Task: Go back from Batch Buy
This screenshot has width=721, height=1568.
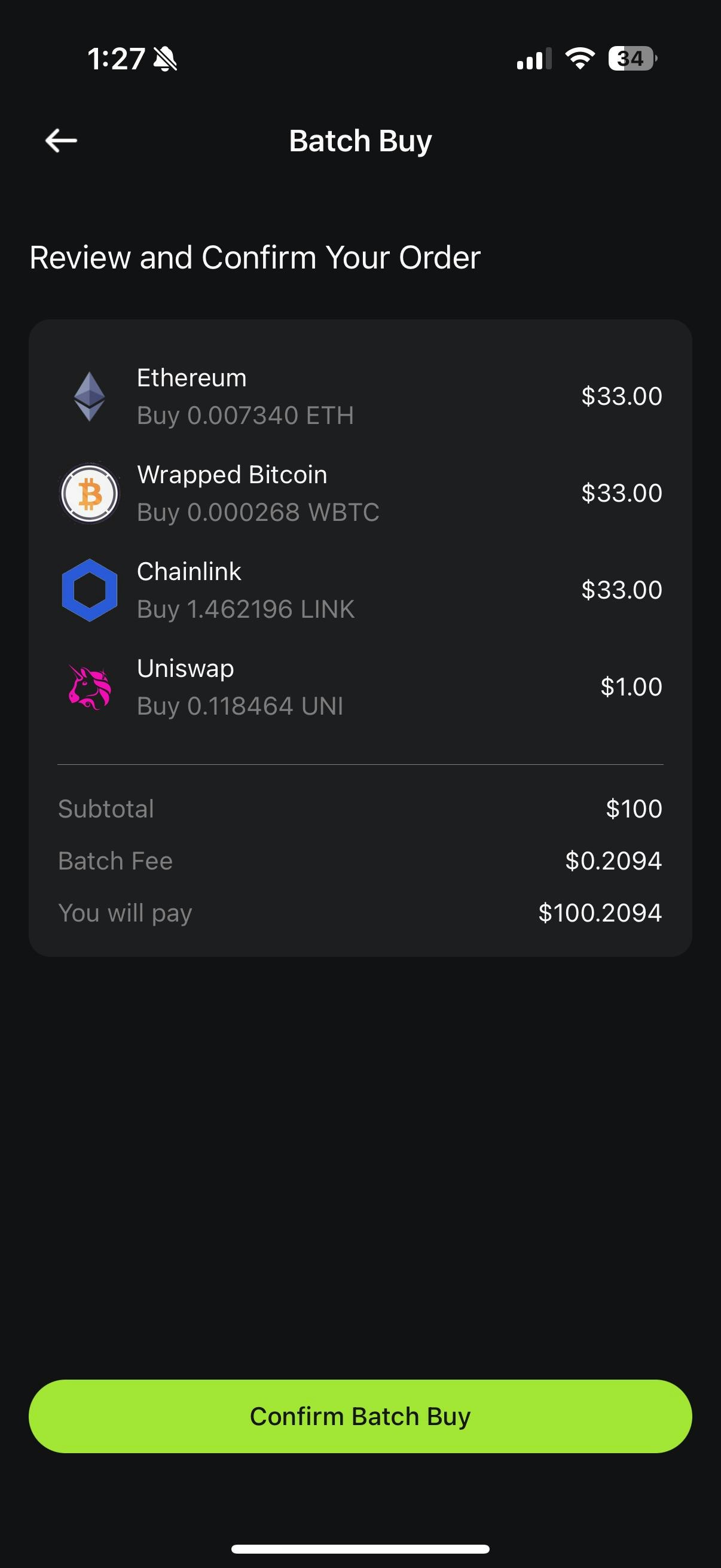Action: pos(61,141)
